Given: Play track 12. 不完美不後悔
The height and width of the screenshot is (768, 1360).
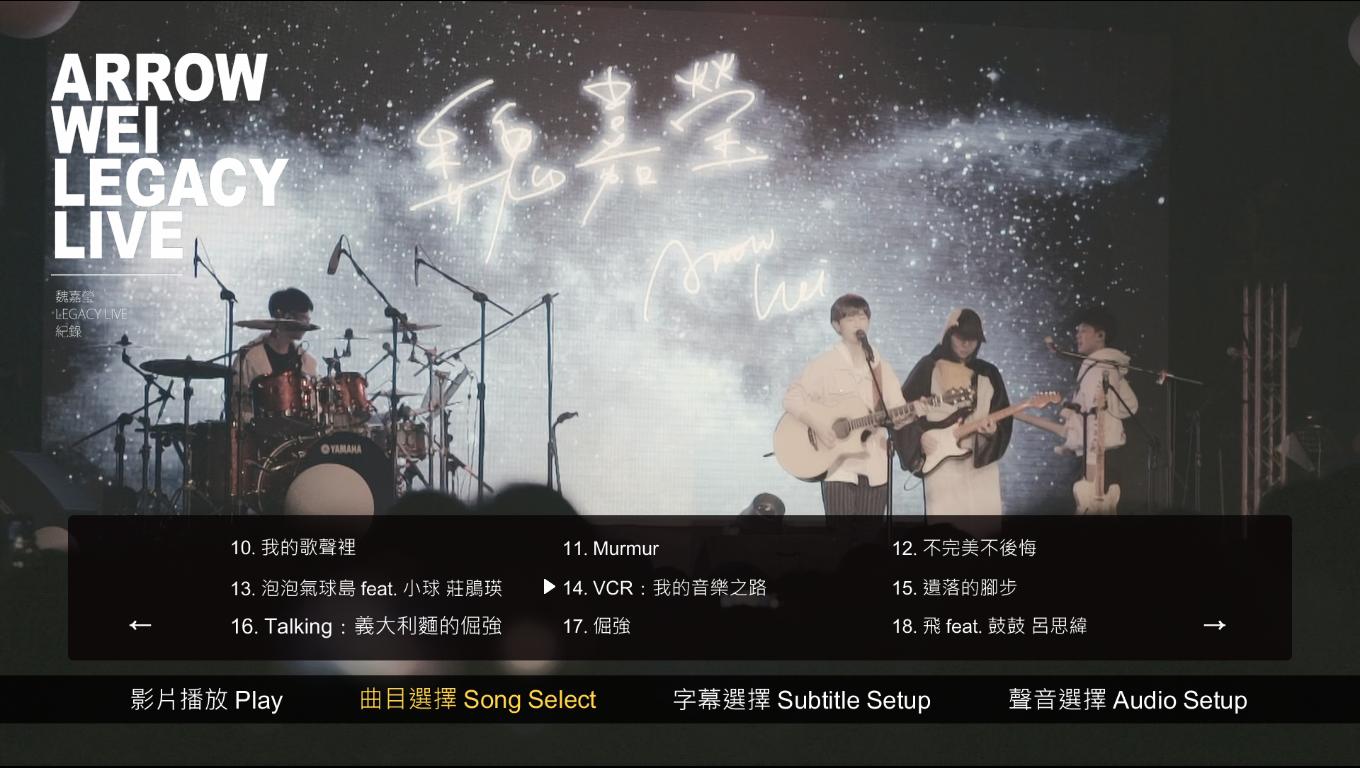Looking at the screenshot, I should click(x=964, y=548).
